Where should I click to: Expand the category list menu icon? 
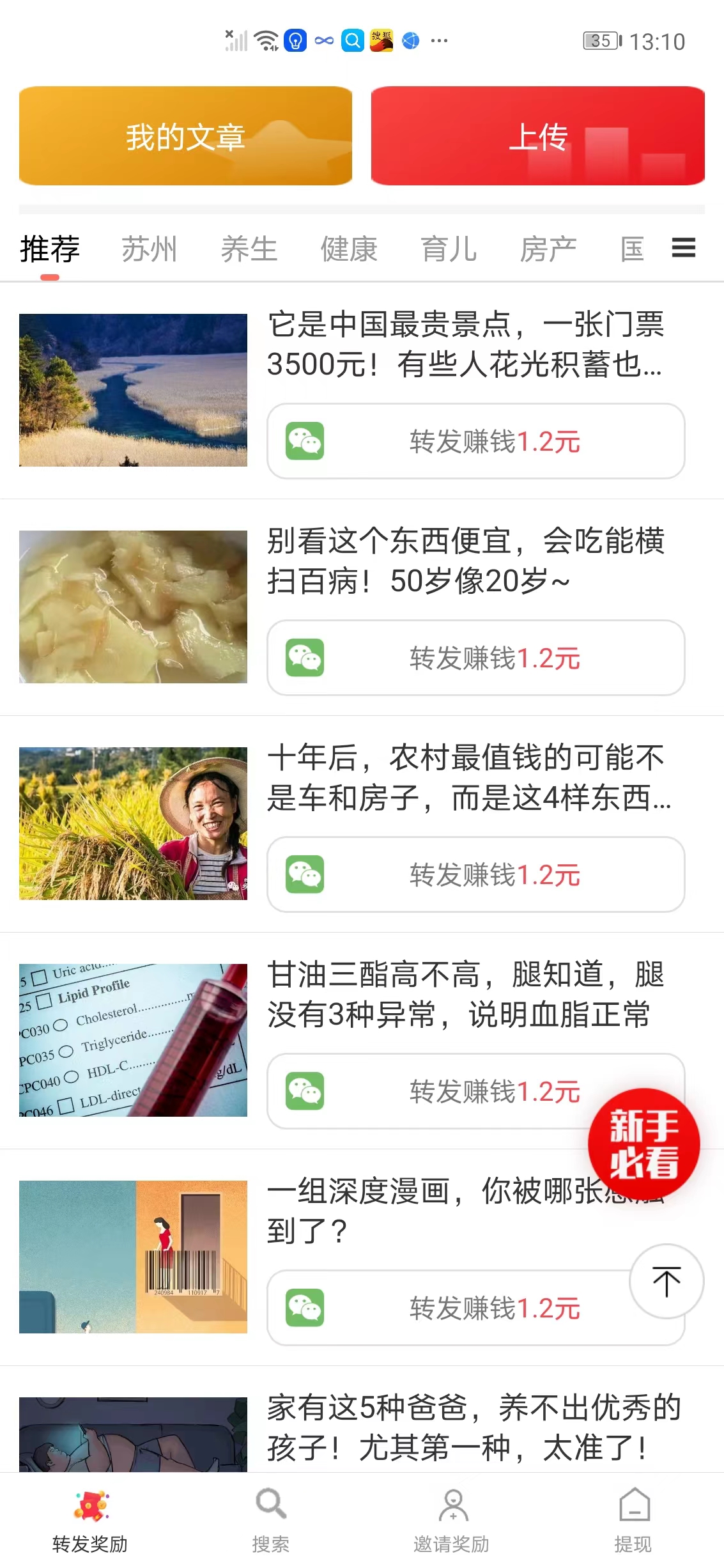pyautogui.click(x=683, y=247)
